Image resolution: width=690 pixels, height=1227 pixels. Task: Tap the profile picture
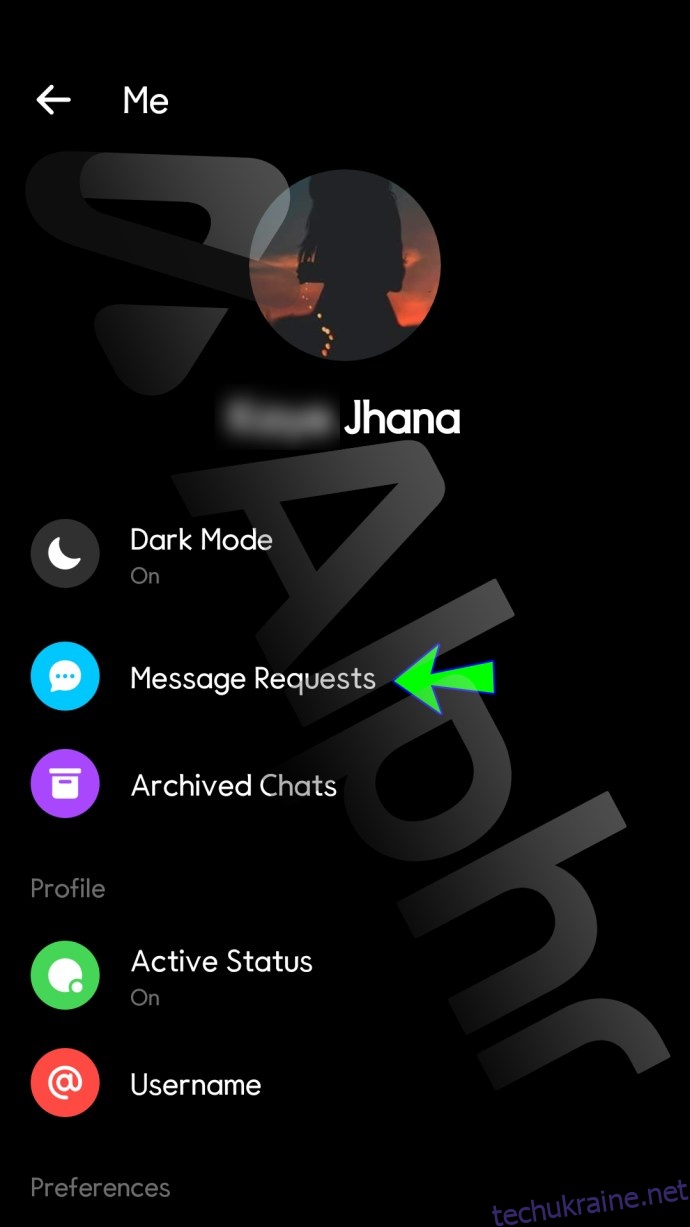[x=344, y=265]
